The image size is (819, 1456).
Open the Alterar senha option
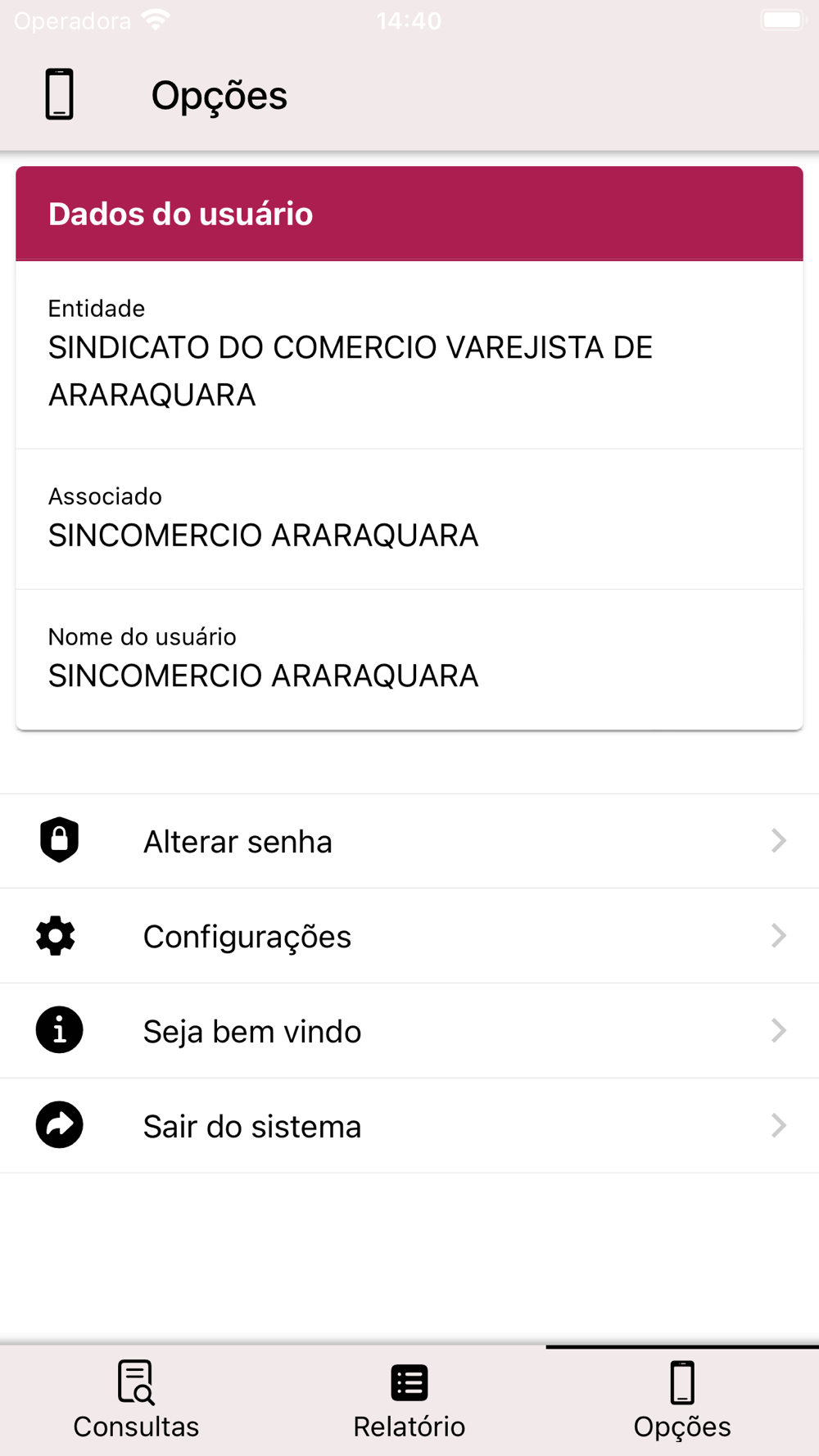pos(409,841)
